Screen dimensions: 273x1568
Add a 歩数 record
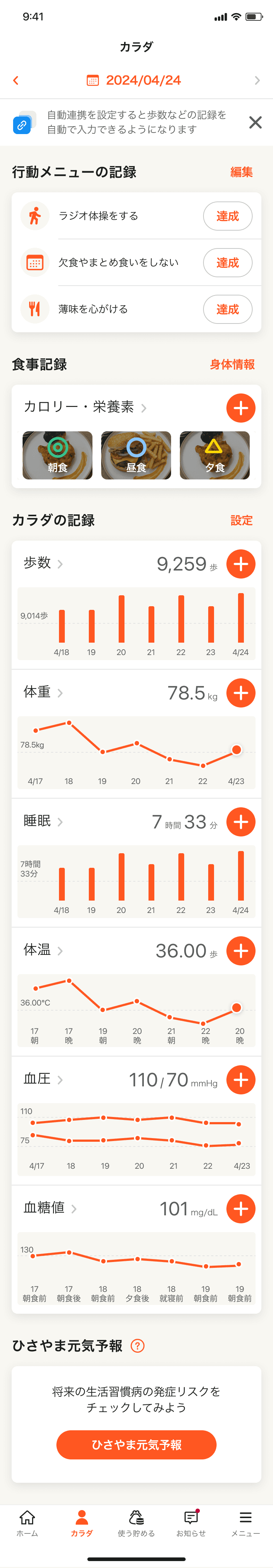241,564
